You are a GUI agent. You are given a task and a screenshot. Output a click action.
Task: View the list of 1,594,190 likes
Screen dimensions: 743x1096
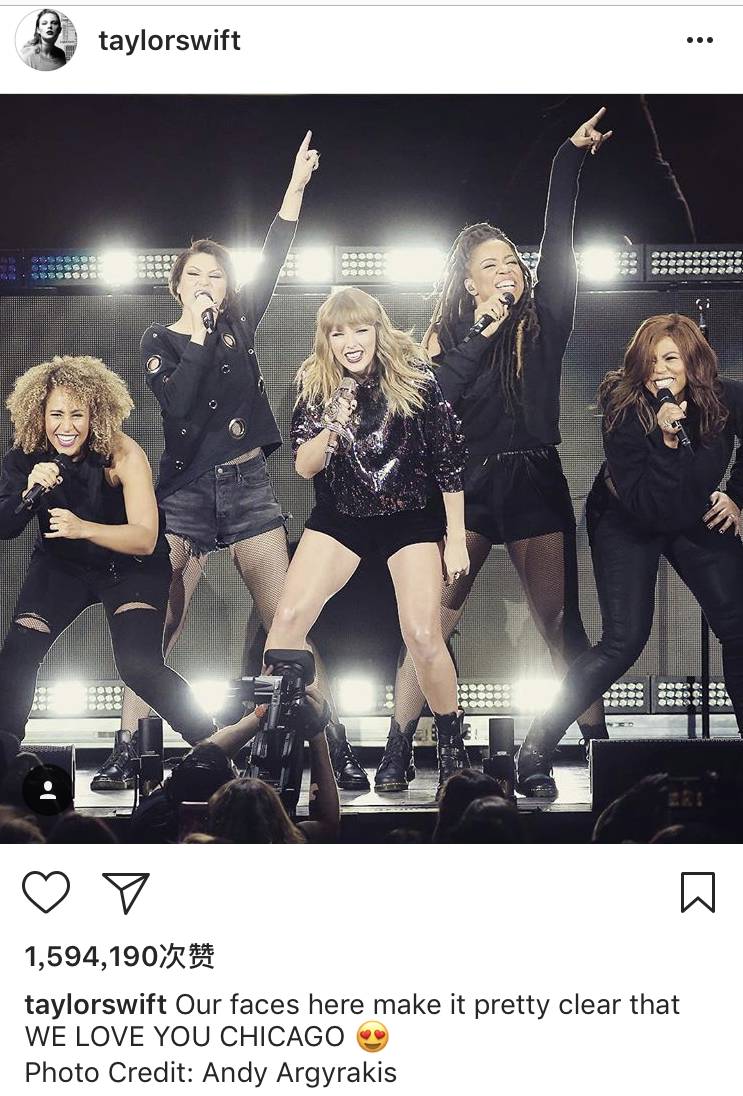119,957
